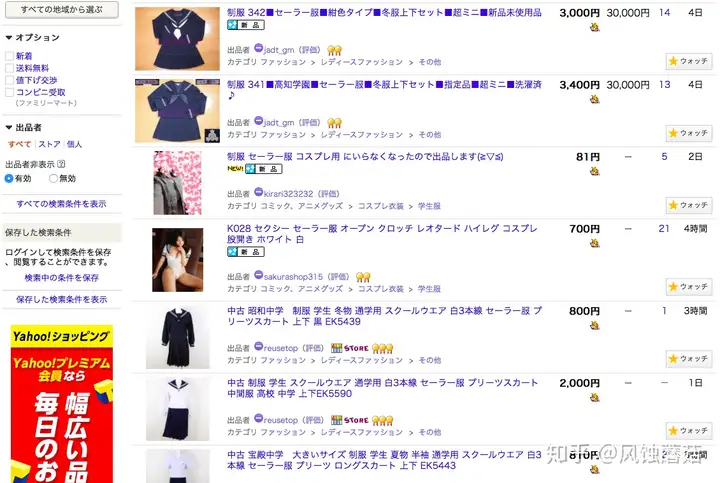Open 保存した検索条件を表示 link
Image resolution: width=720 pixels, height=483 pixels.
click(61, 299)
